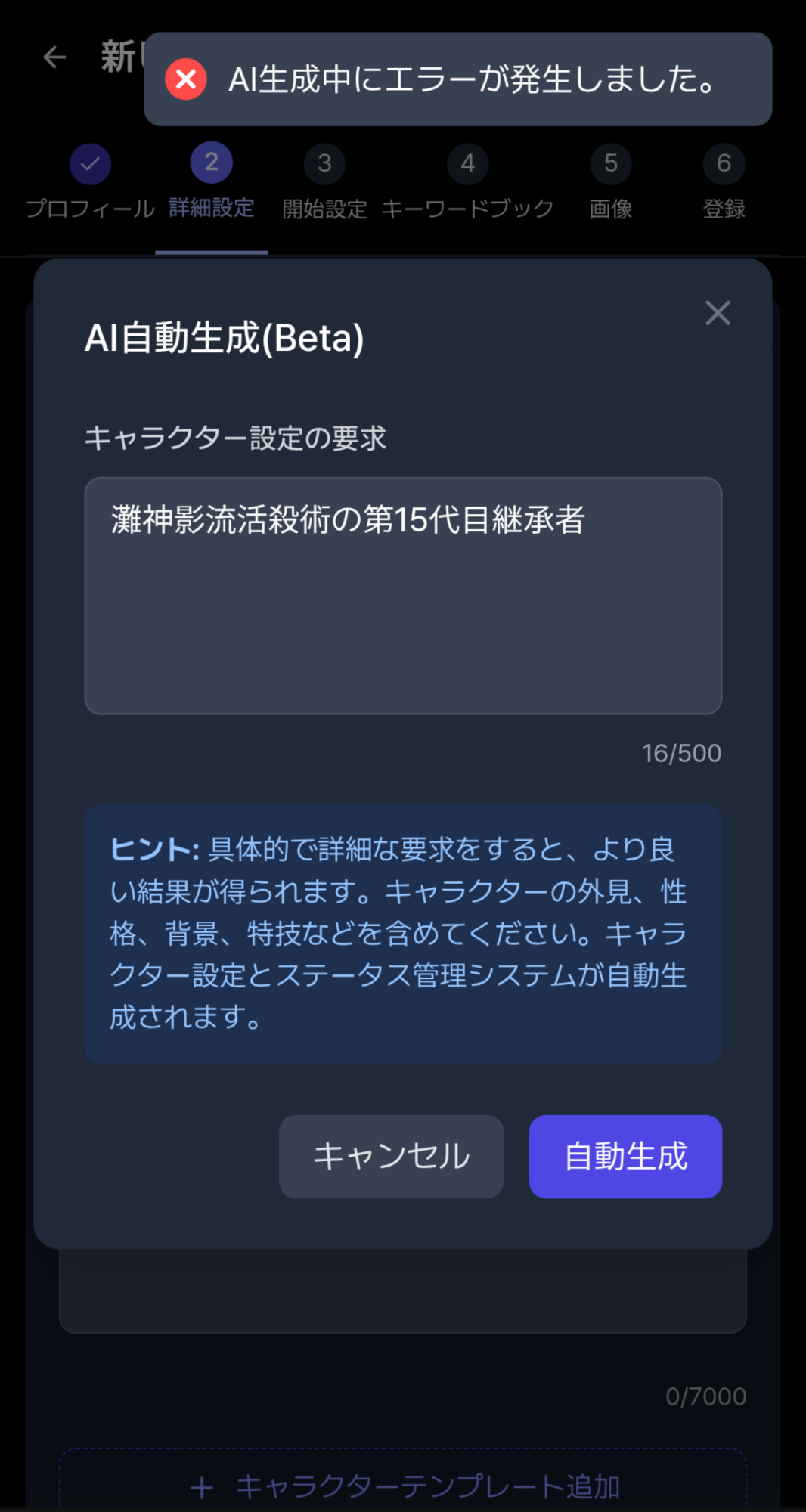Focus the キャラクター設定の要求 text field
This screenshot has height=1512, width=806.
click(x=403, y=596)
